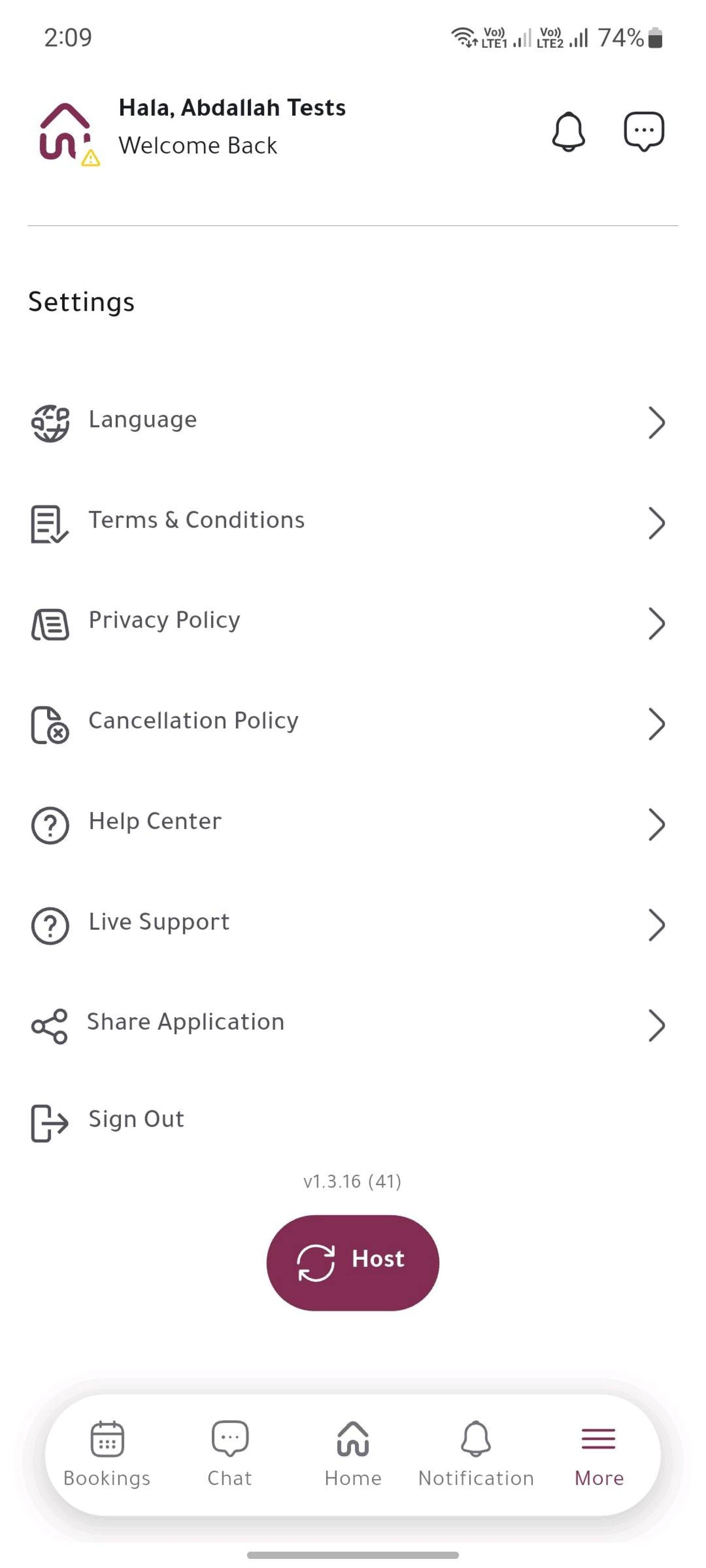Viewport: 706px width, 1568px height.
Task: Go to the Home tab
Action: click(x=353, y=1454)
